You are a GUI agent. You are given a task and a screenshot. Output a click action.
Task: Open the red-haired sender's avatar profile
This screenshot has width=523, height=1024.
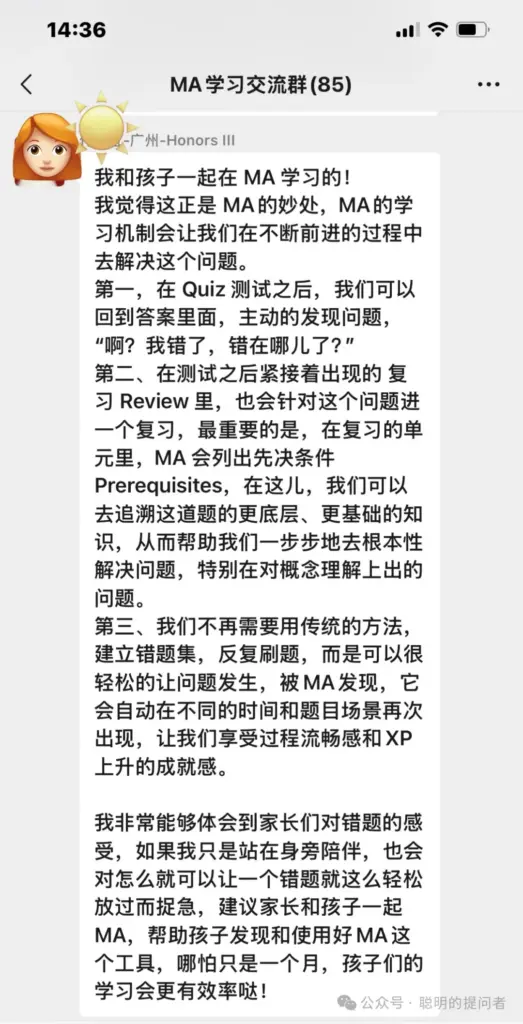point(46,148)
